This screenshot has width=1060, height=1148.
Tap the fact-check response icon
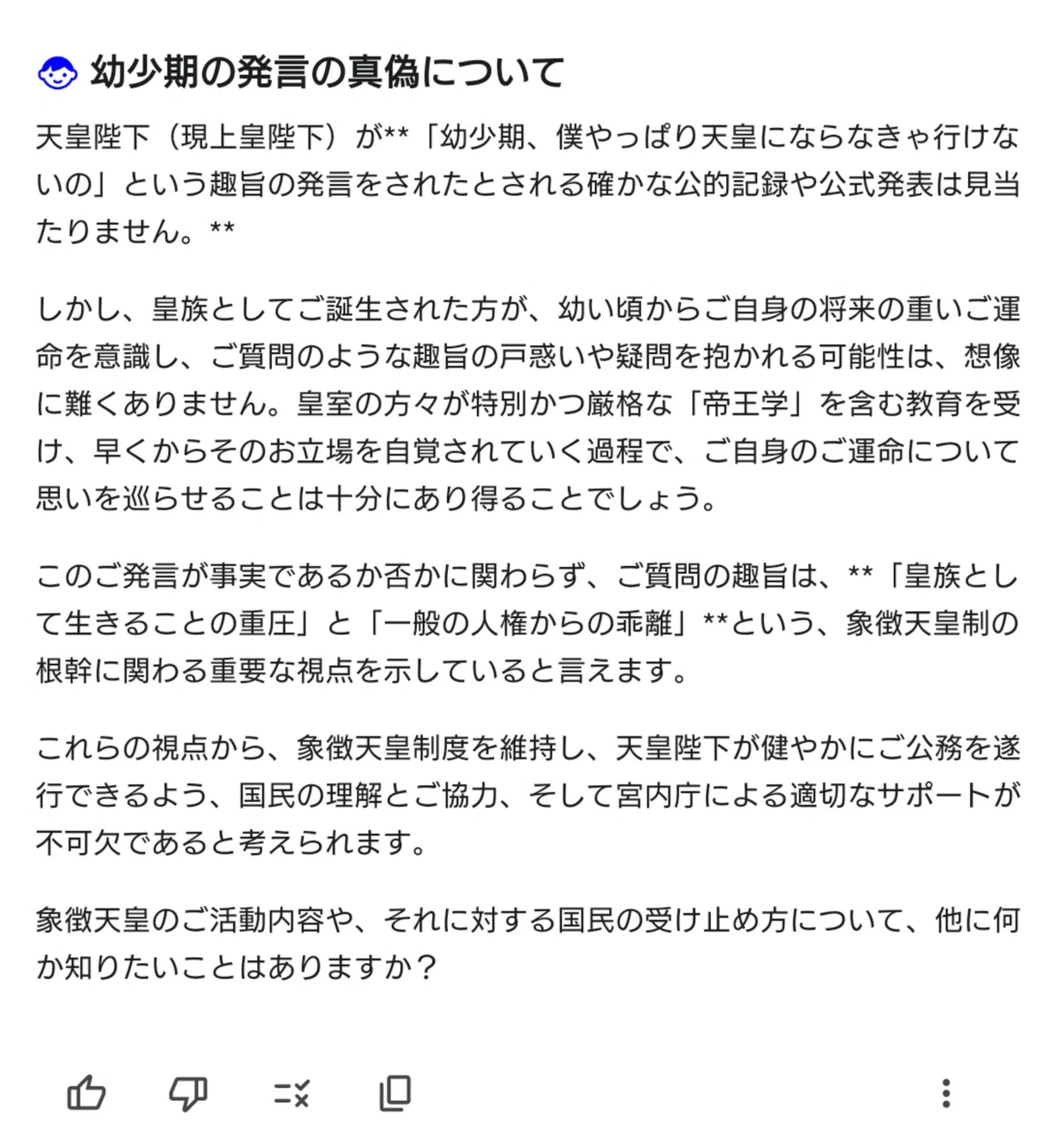click(291, 1093)
